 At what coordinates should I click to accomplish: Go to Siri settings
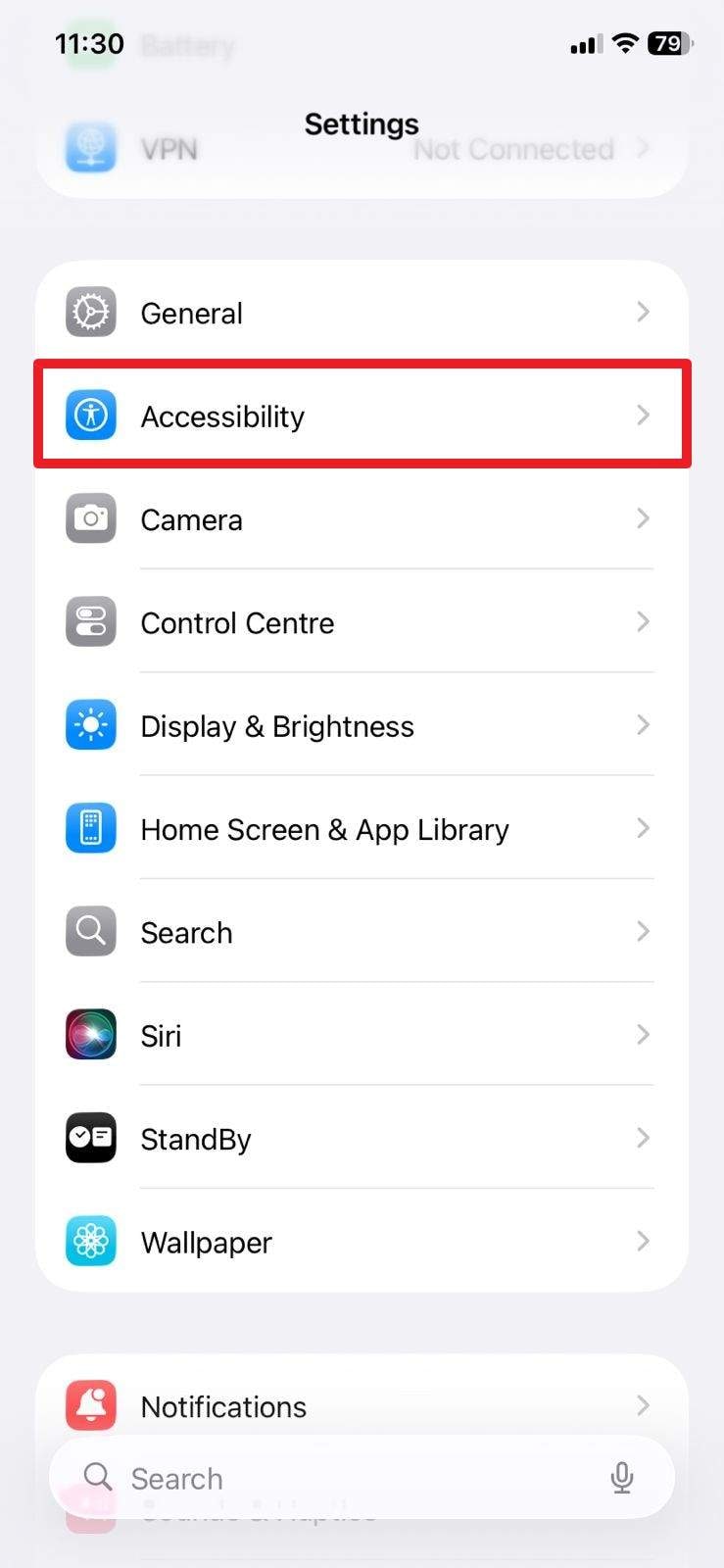pos(362,1036)
